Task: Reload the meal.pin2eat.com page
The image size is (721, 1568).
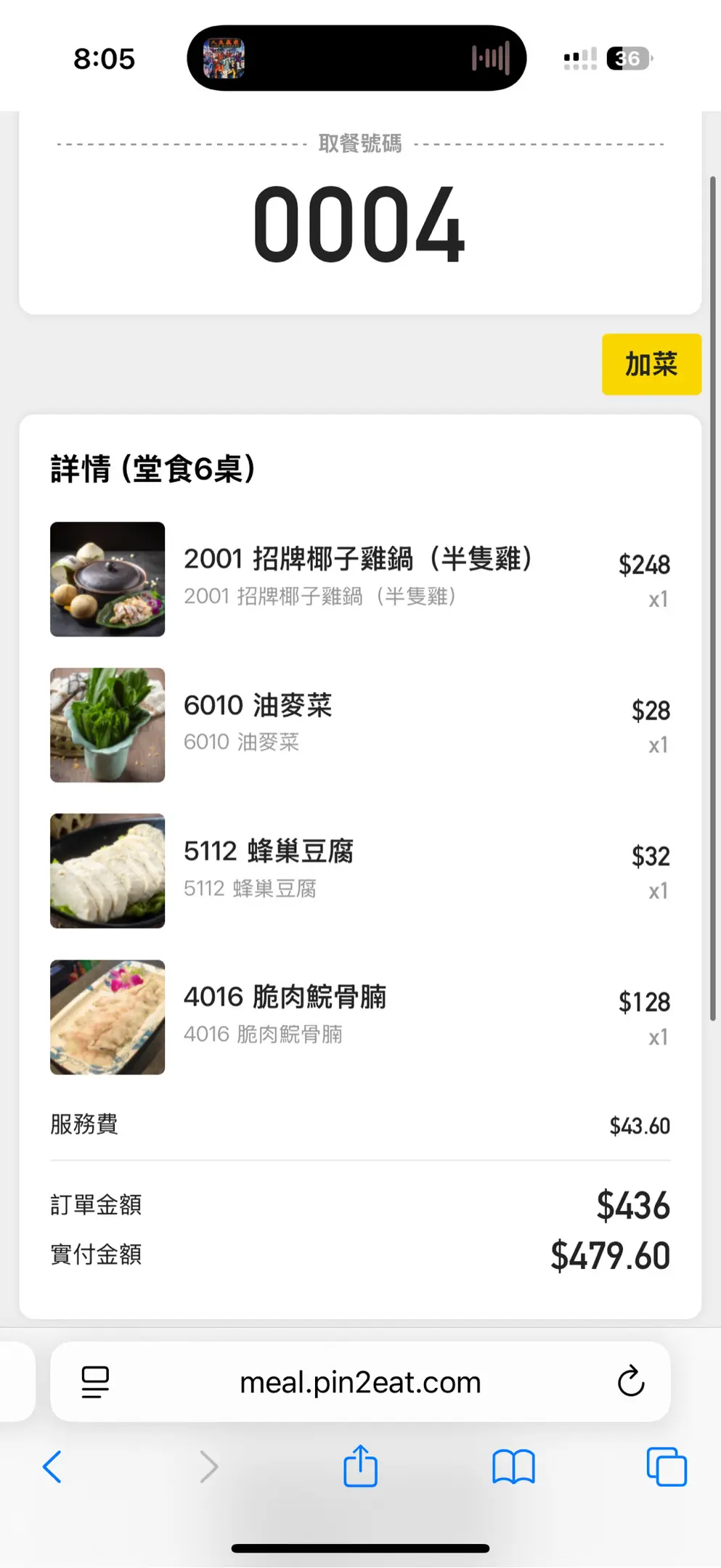Action: pos(630,1381)
